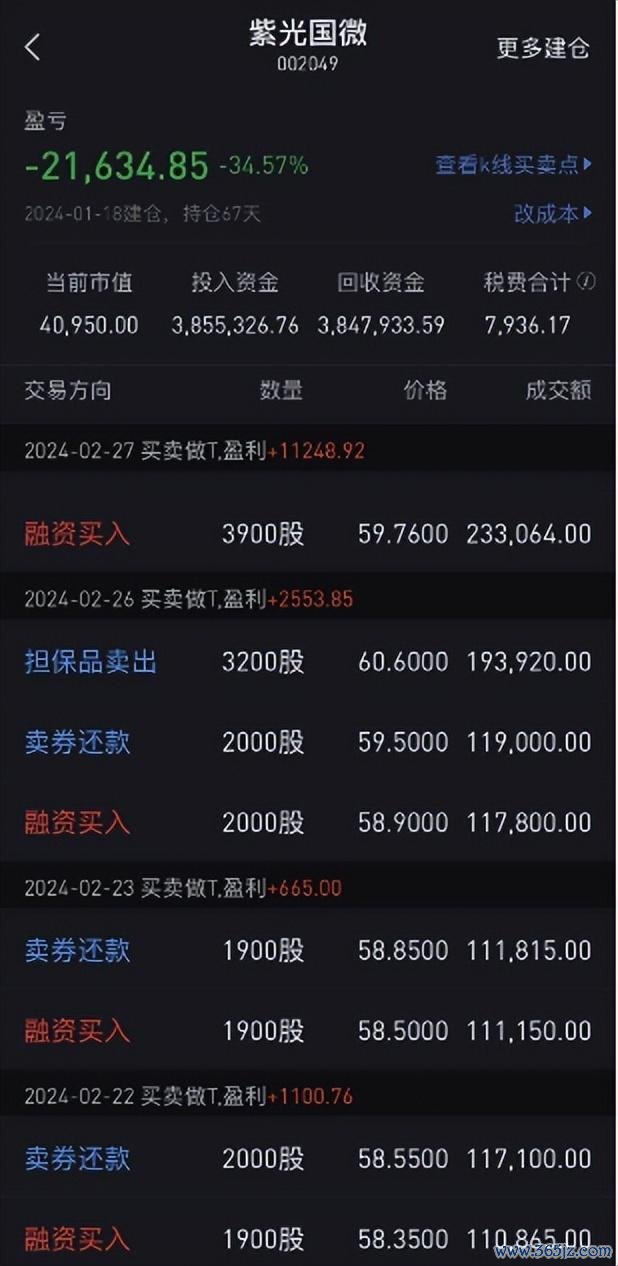Tap 改成本 to modify cost

pos(553,213)
